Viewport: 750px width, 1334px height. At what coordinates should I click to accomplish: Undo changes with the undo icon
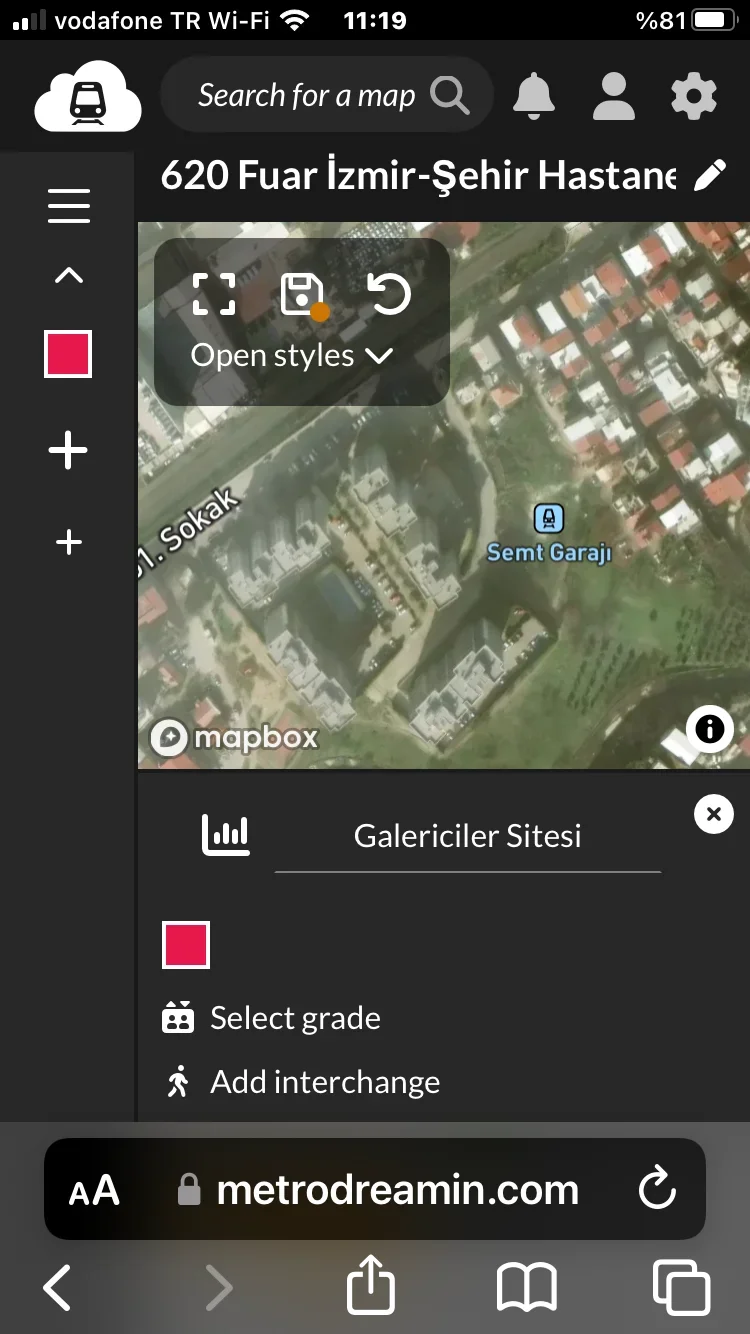(389, 294)
